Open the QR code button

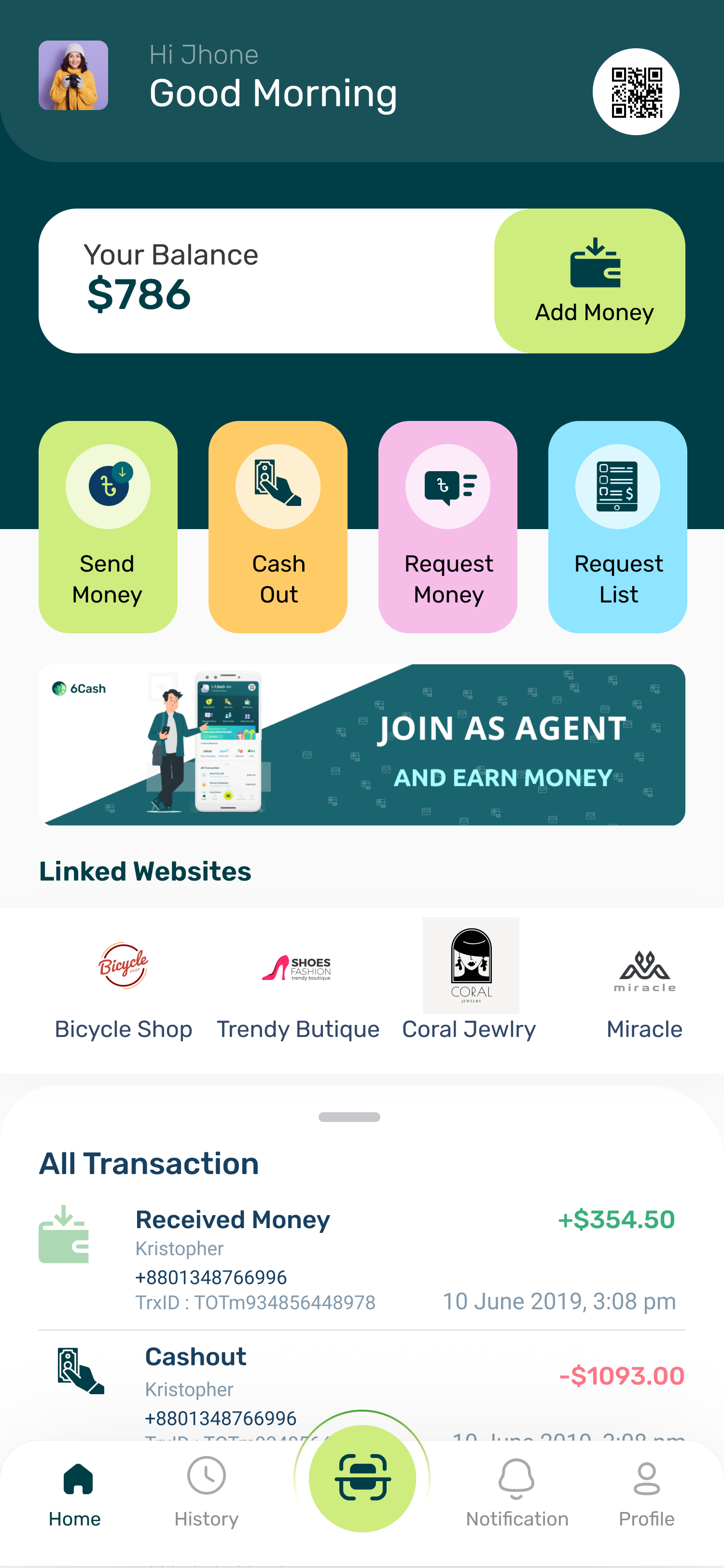point(636,92)
